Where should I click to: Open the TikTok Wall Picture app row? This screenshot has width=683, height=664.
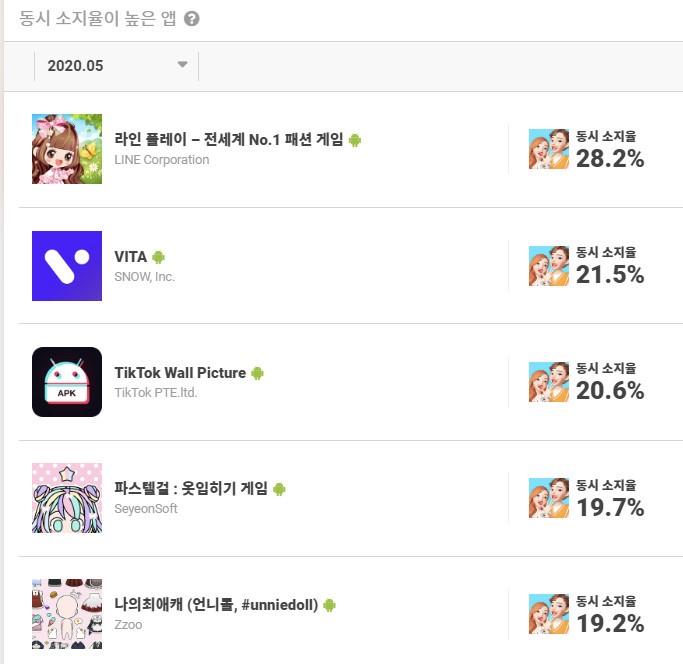(180, 373)
